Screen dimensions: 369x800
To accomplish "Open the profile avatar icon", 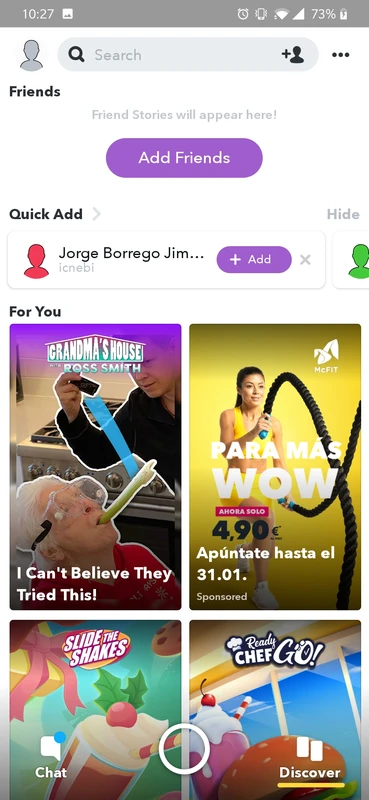I will tap(31, 55).
